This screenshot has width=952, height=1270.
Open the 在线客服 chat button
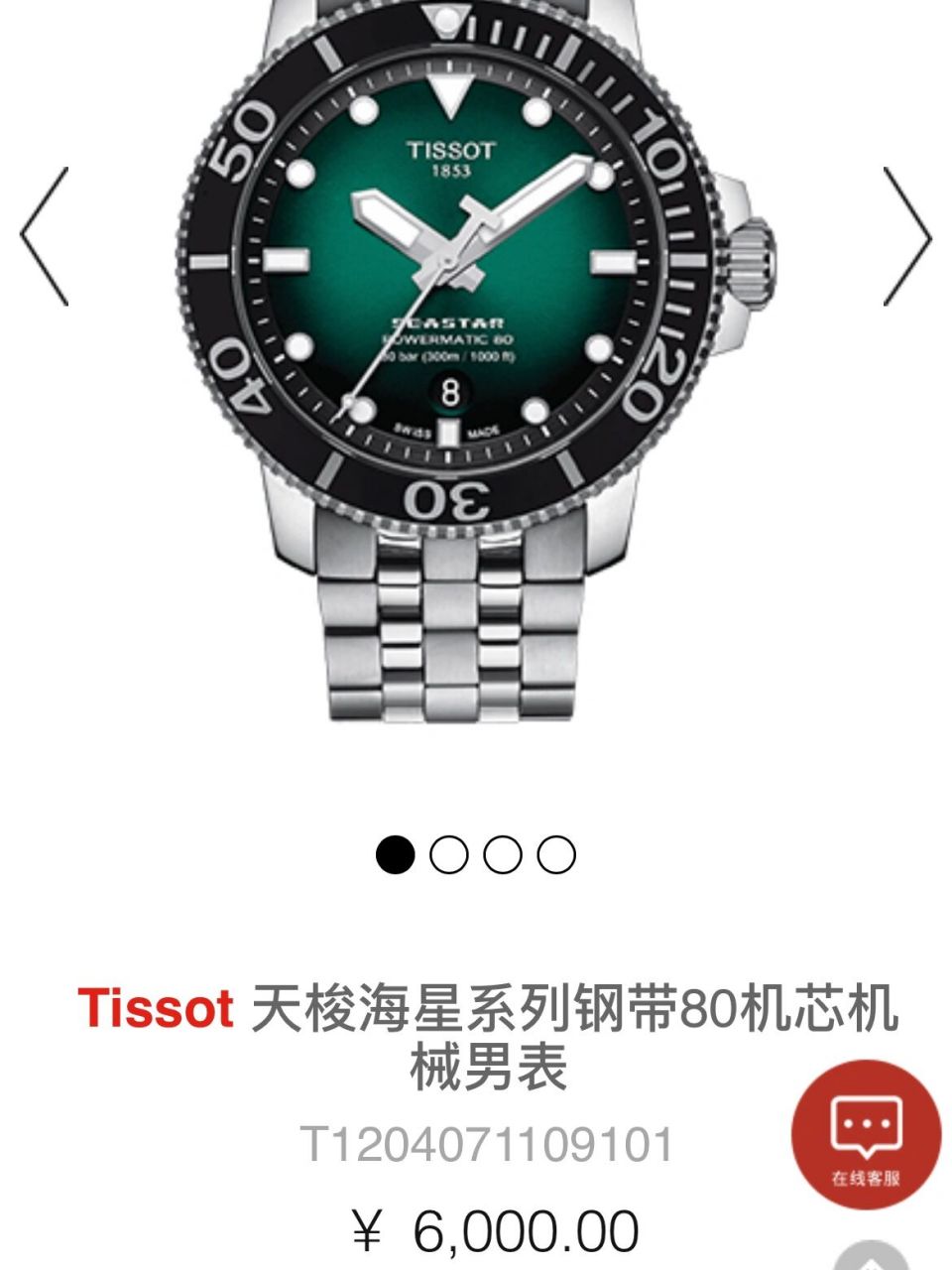tap(866, 1134)
